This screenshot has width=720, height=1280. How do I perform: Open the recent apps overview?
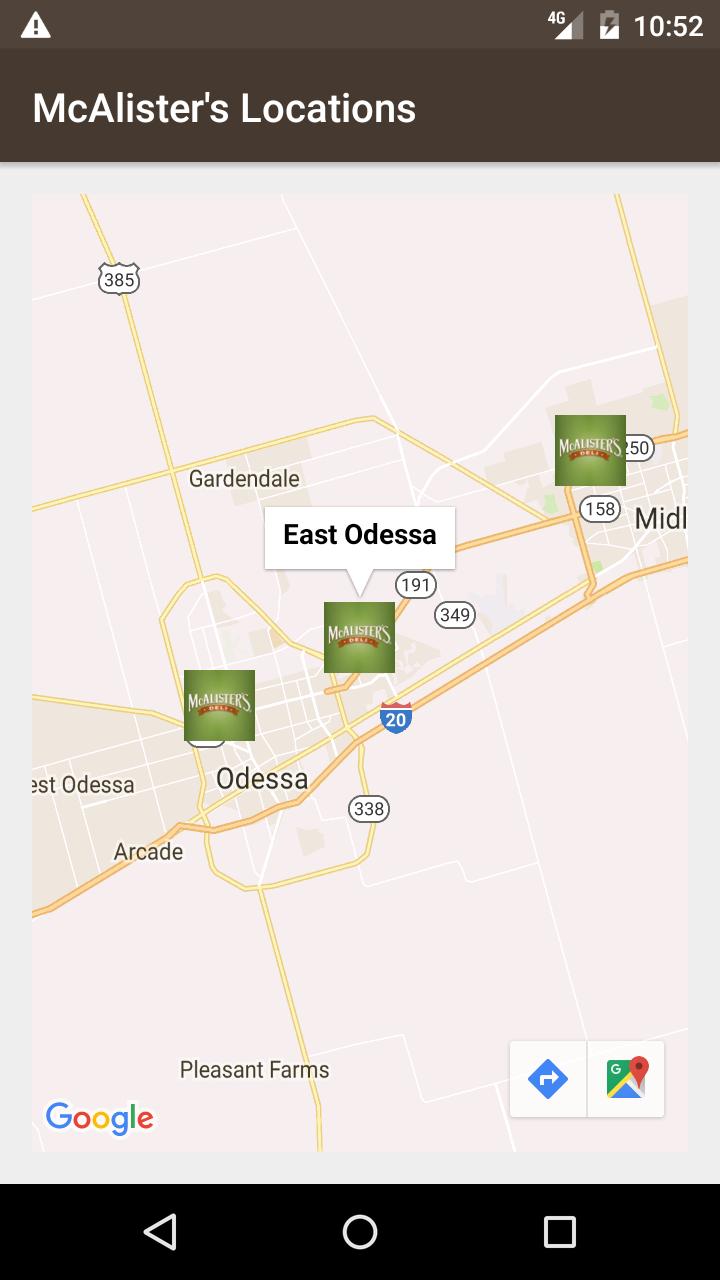[559, 1232]
